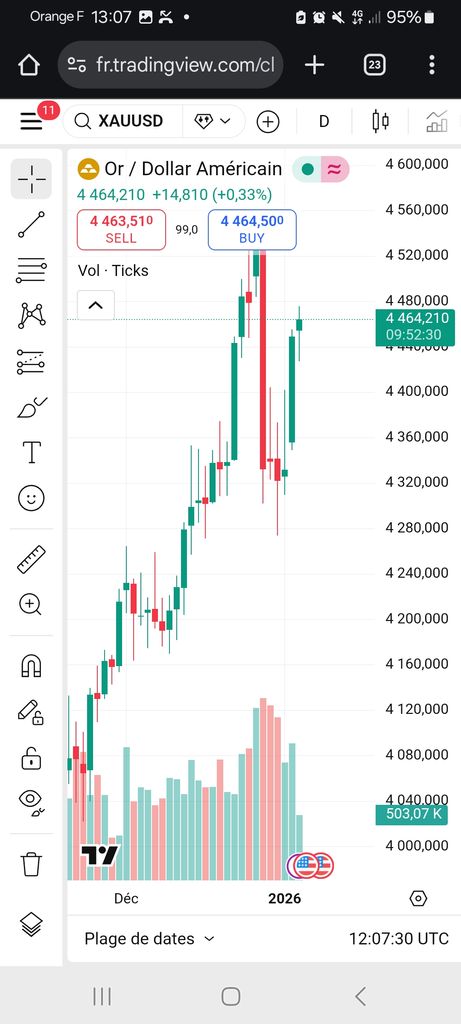Choose the text annotation tool

tap(31, 452)
